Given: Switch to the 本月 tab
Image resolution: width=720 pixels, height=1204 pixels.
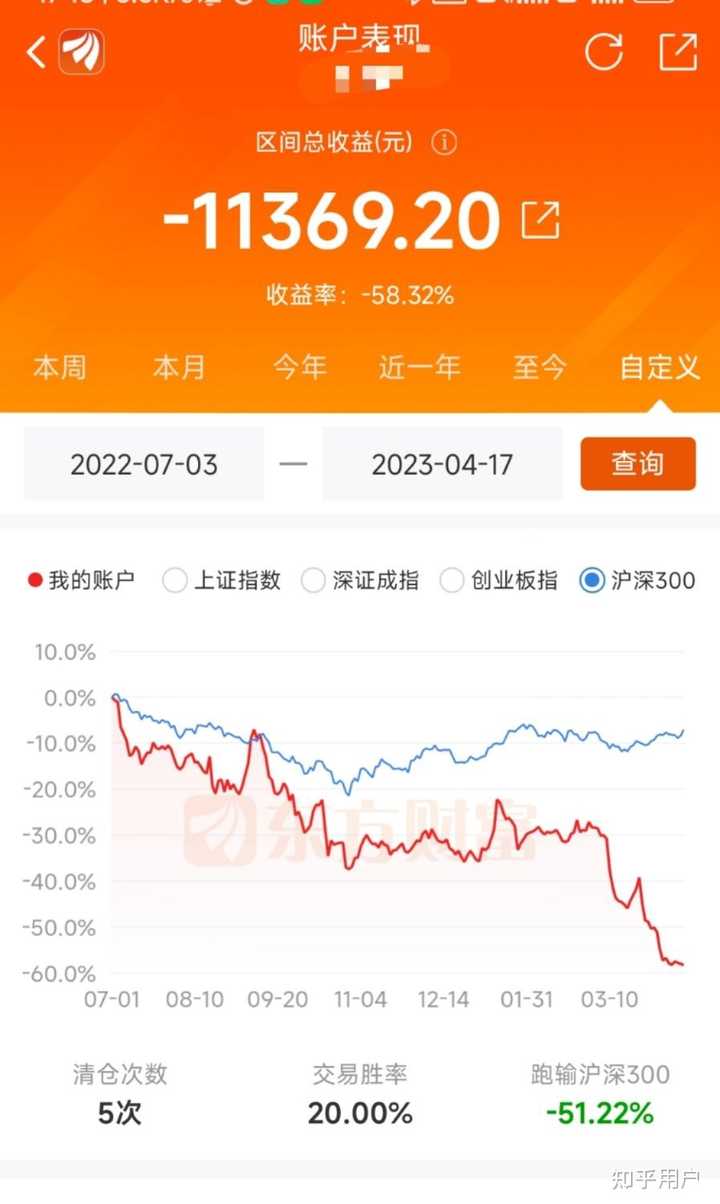Looking at the screenshot, I should pos(179,367).
